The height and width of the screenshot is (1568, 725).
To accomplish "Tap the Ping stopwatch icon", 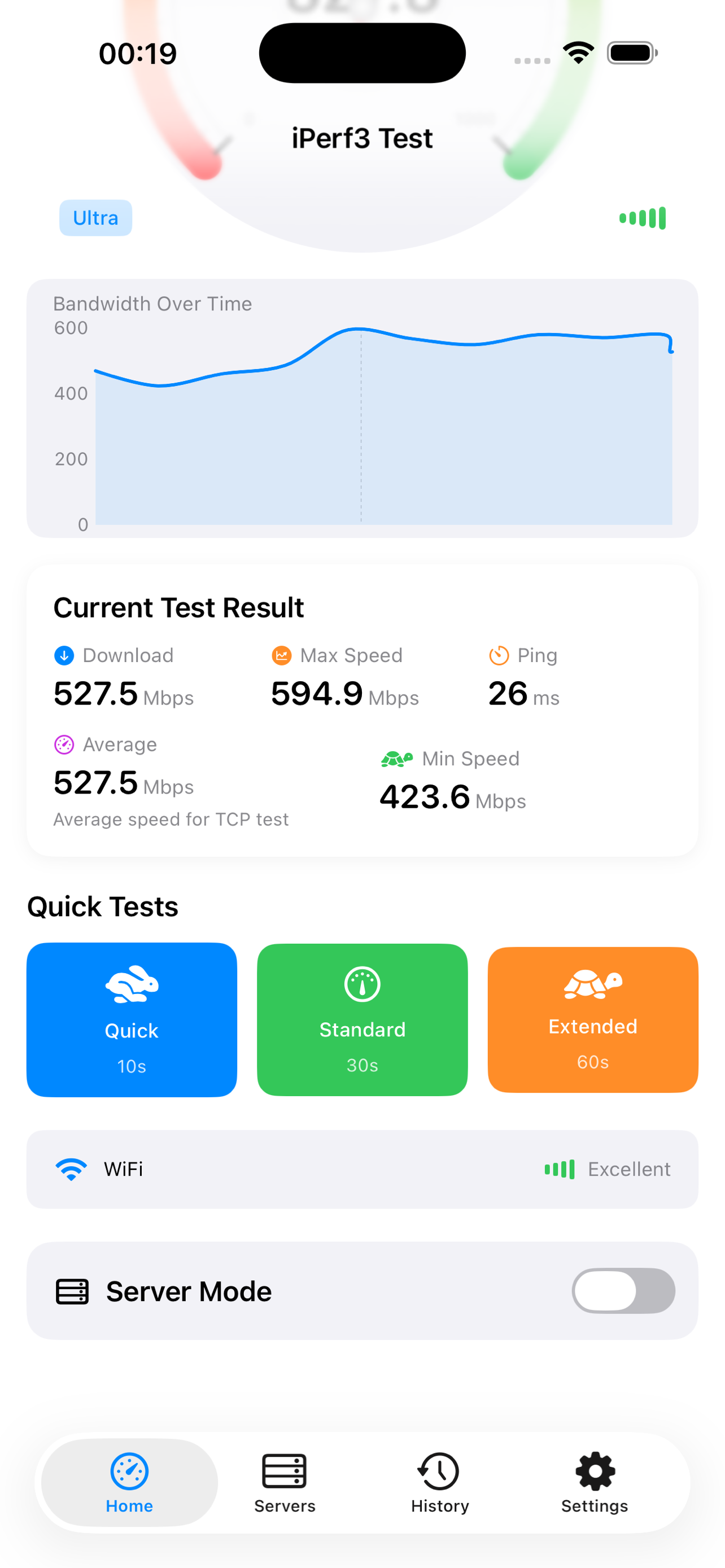I will [x=499, y=655].
